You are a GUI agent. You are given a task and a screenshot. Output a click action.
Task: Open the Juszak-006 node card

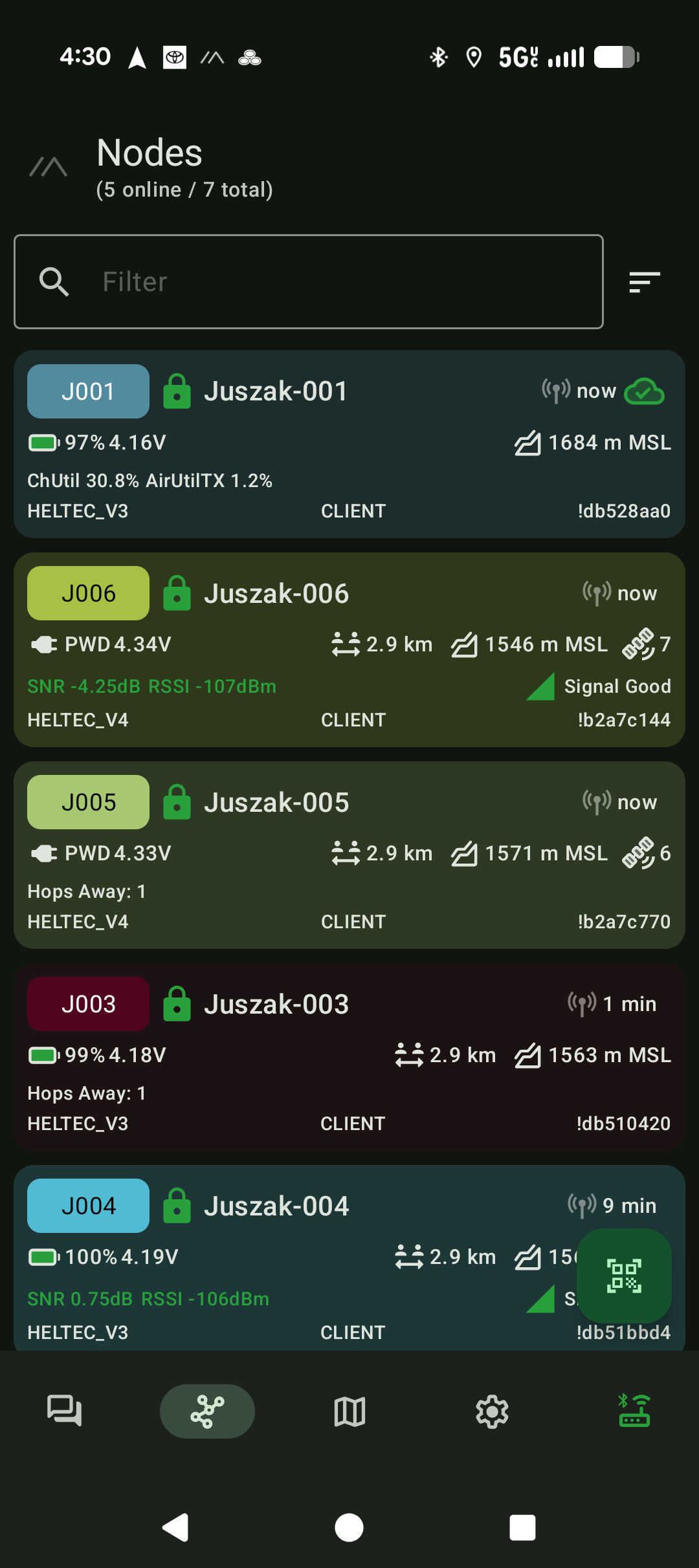tap(349, 649)
